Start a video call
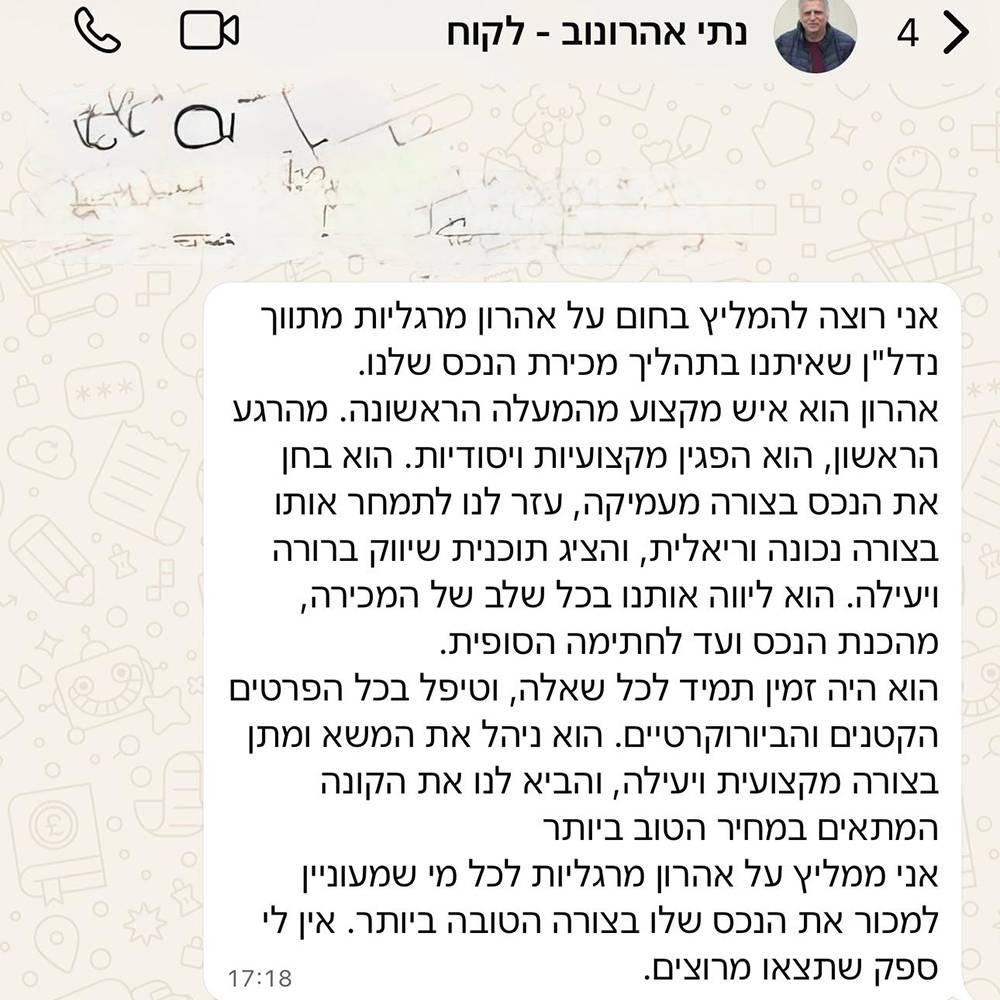 [209, 32]
